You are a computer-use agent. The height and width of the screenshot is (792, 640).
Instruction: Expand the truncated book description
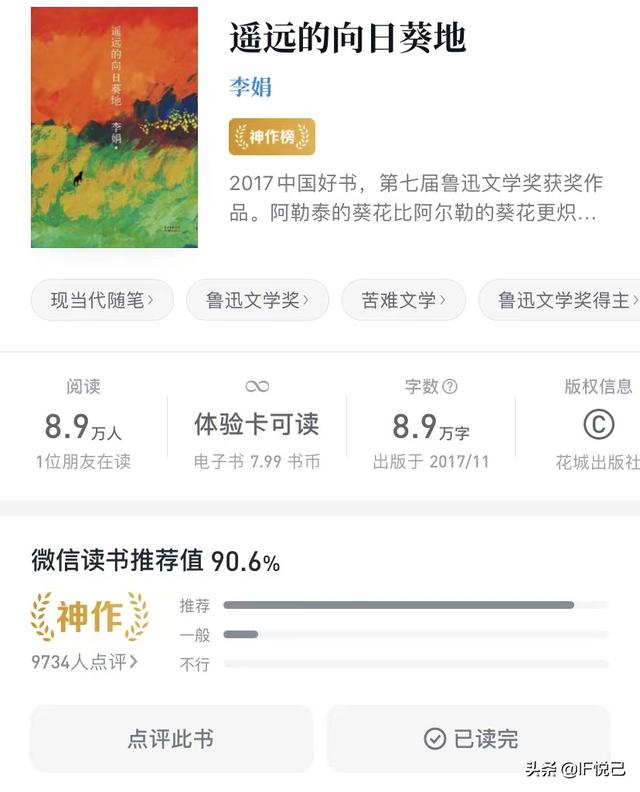point(416,197)
